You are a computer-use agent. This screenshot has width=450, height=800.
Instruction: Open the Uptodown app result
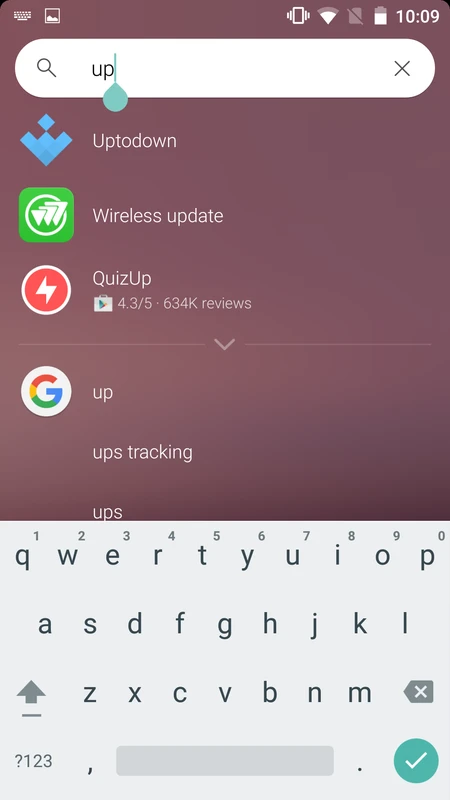click(x=224, y=140)
